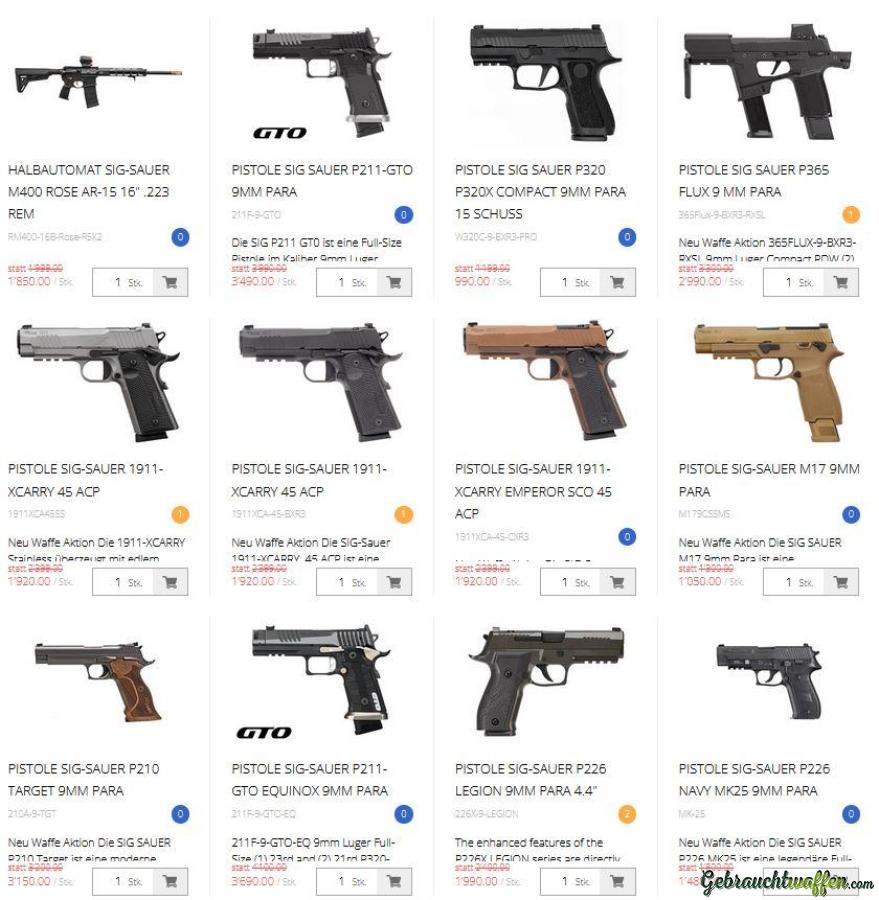The height and width of the screenshot is (900, 879).
Task: Add M17 9mm Para to cart
Action: (841, 582)
